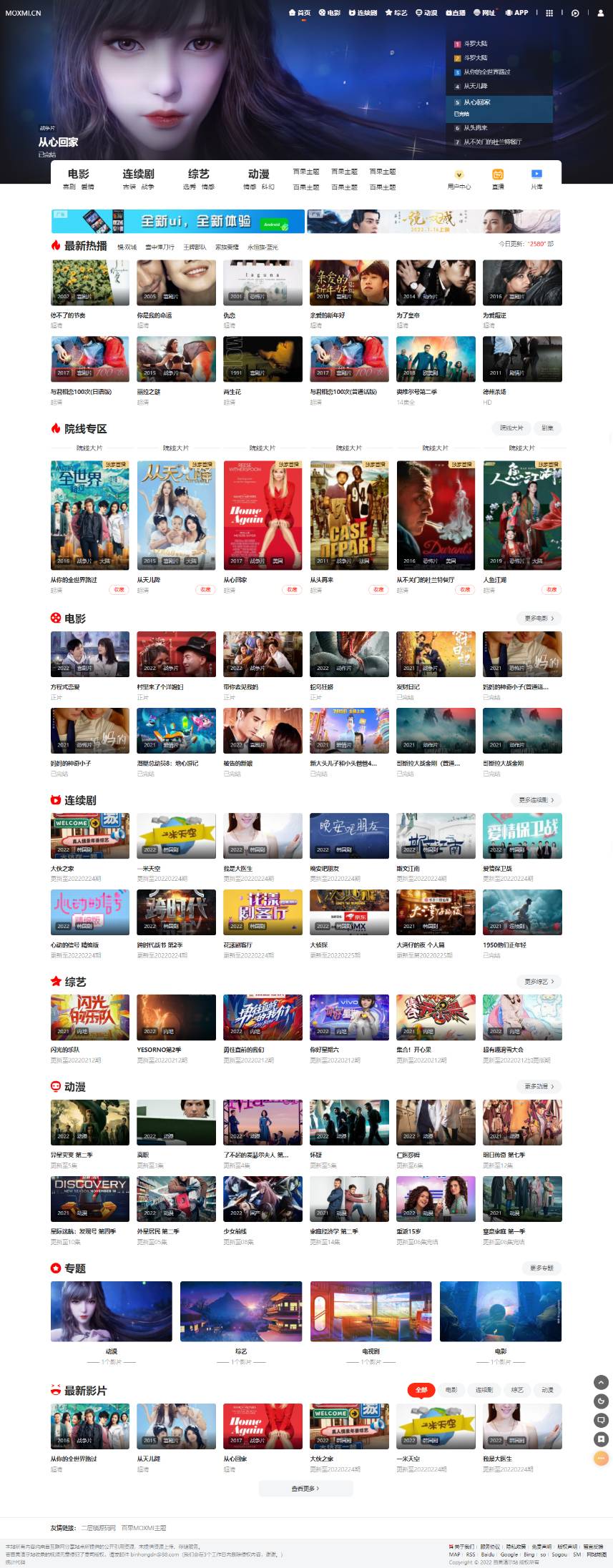613x1568 pixels.
Task: Open 用户中心 shortcut
Action: click(x=459, y=179)
